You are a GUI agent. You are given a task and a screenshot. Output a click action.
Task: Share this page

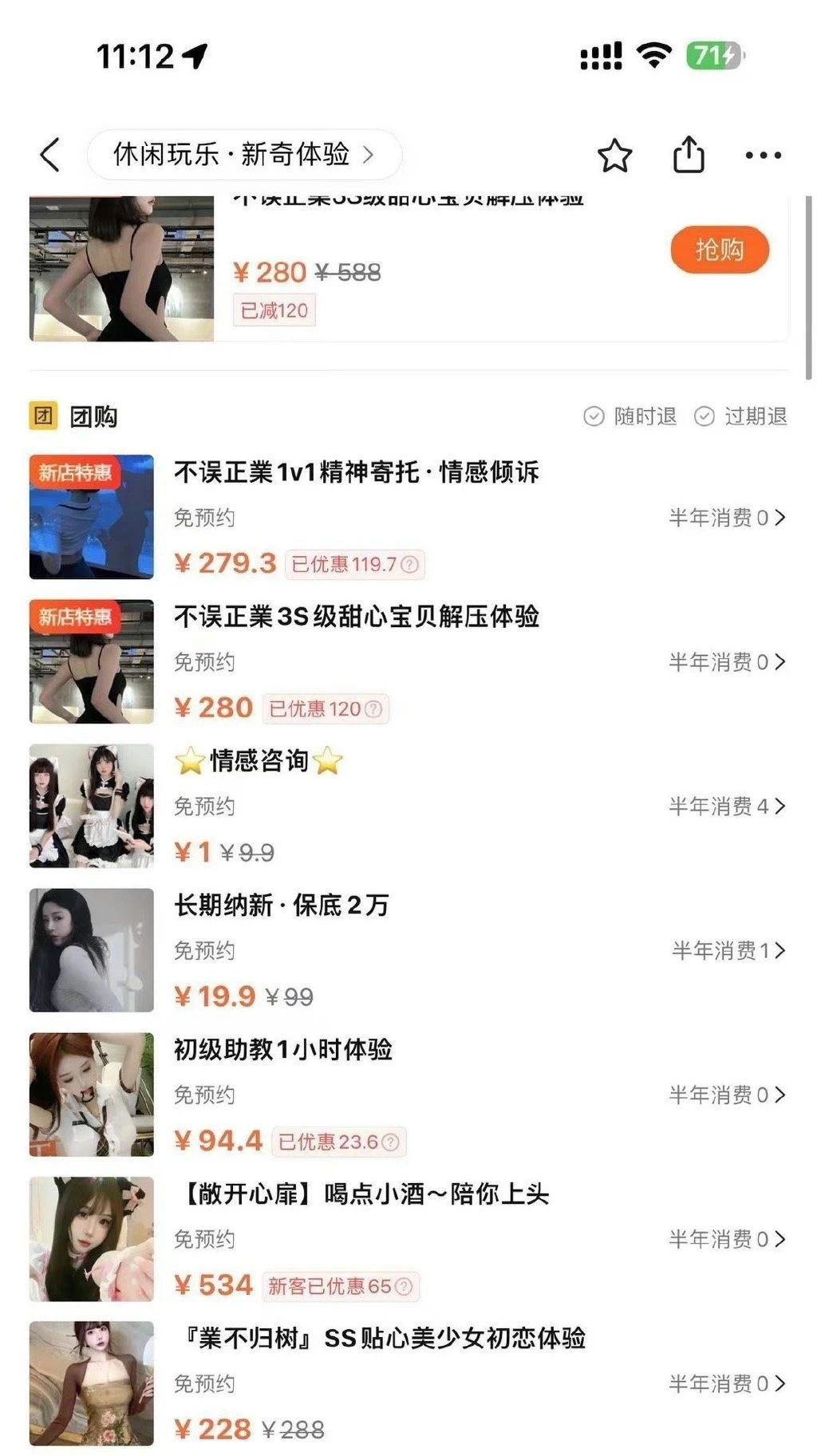(689, 155)
